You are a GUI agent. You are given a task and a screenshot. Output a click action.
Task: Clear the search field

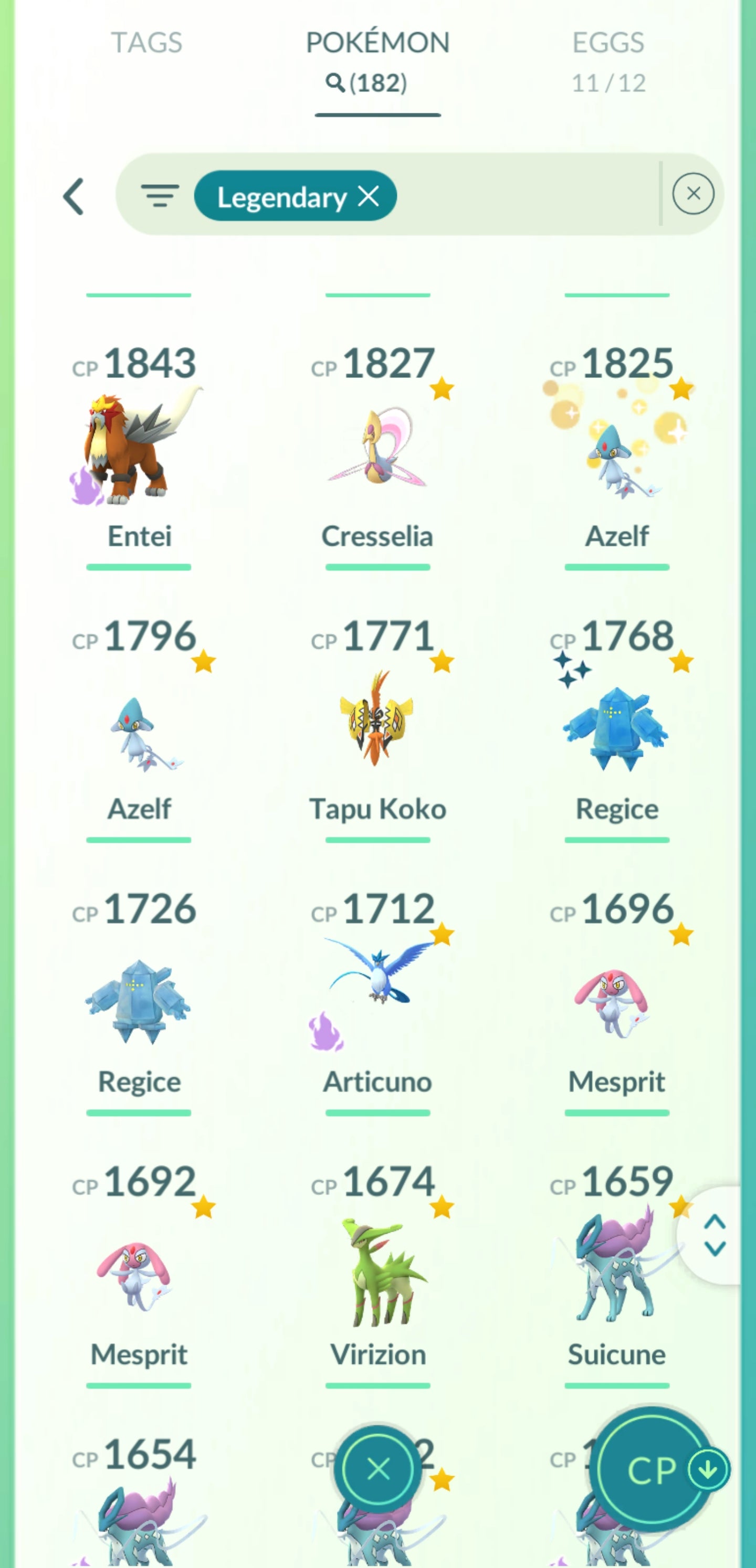[692, 194]
